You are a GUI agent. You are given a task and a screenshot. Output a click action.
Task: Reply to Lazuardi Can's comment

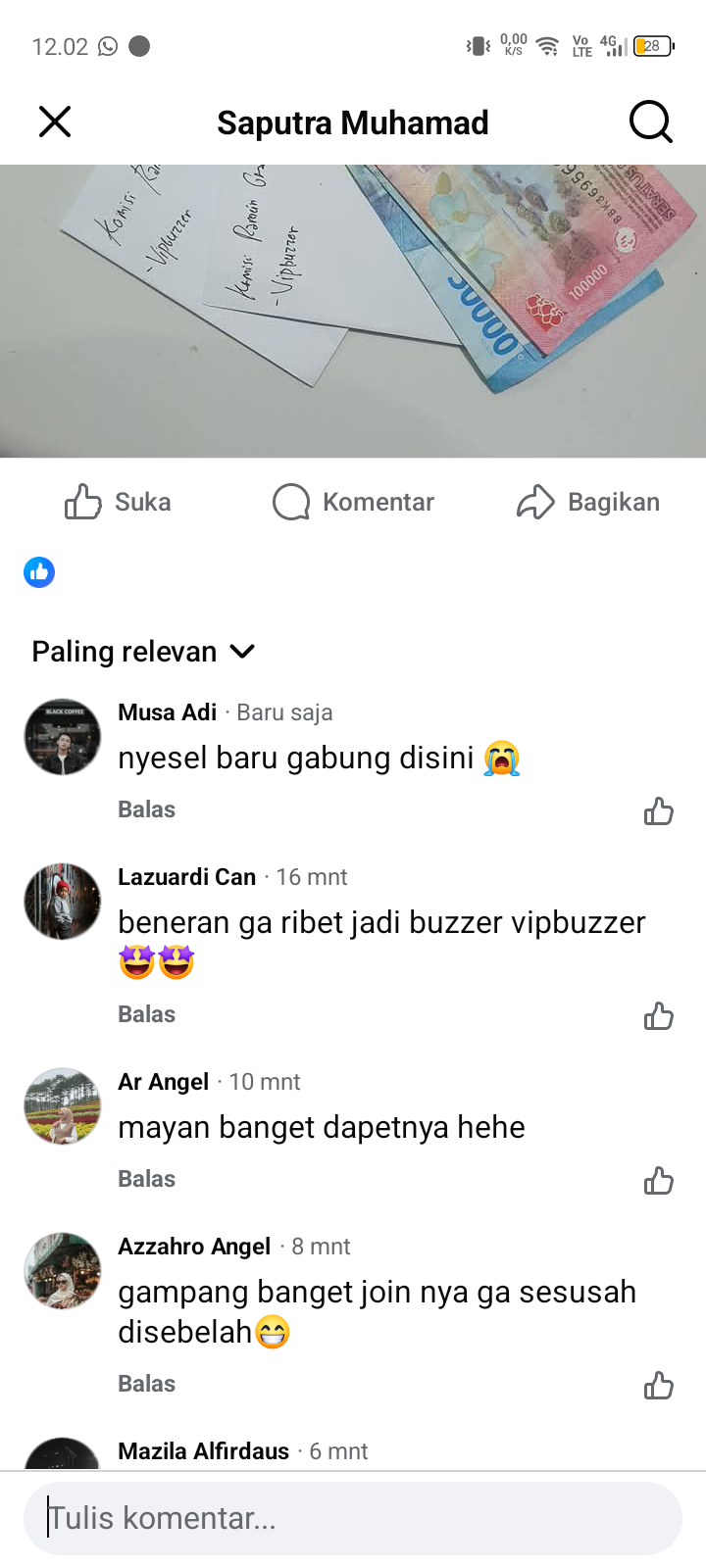(146, 1014)
